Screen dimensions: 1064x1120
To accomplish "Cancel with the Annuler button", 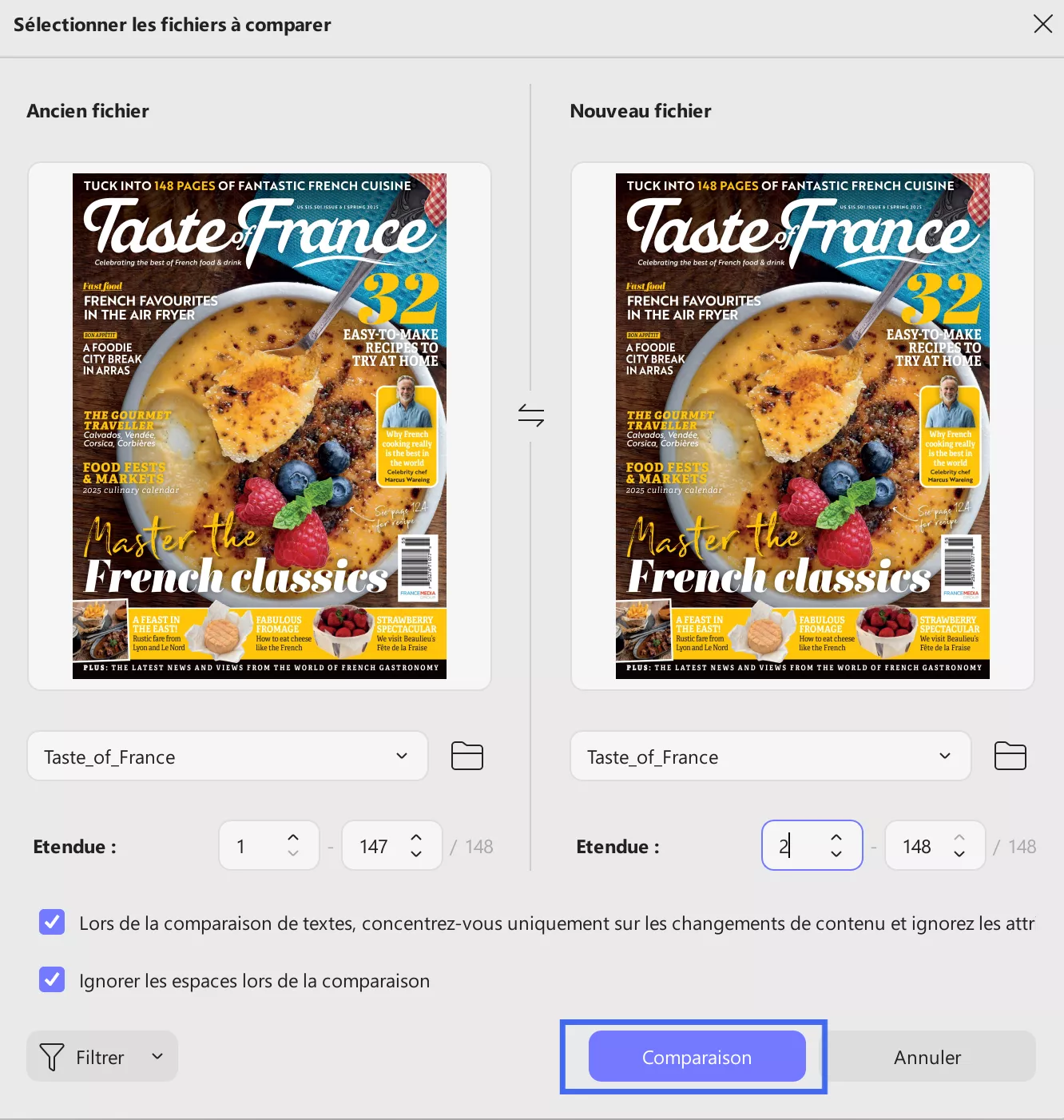I will pyautogui.click(x=927, y=1057).
